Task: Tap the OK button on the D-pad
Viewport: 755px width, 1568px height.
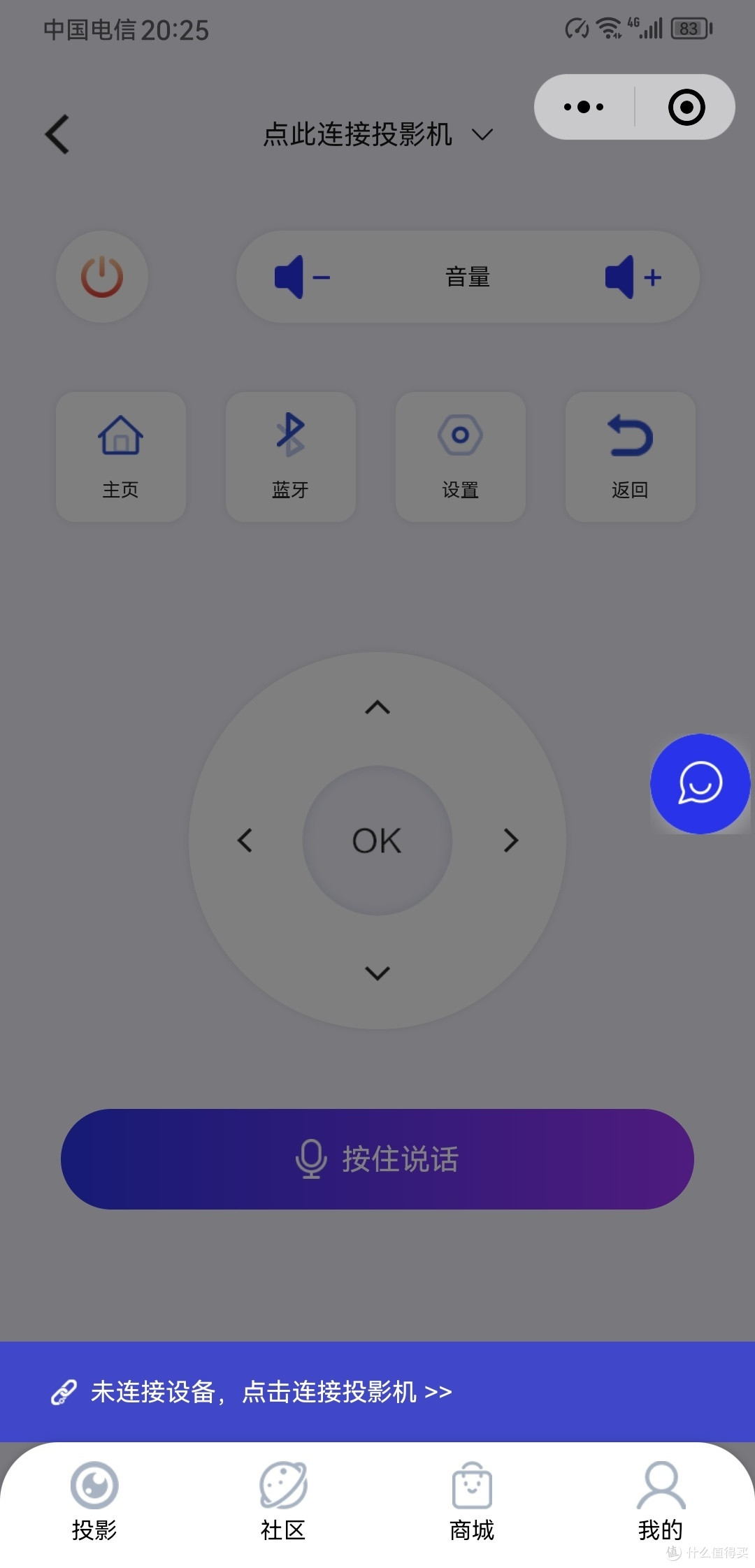Action: 377,841
